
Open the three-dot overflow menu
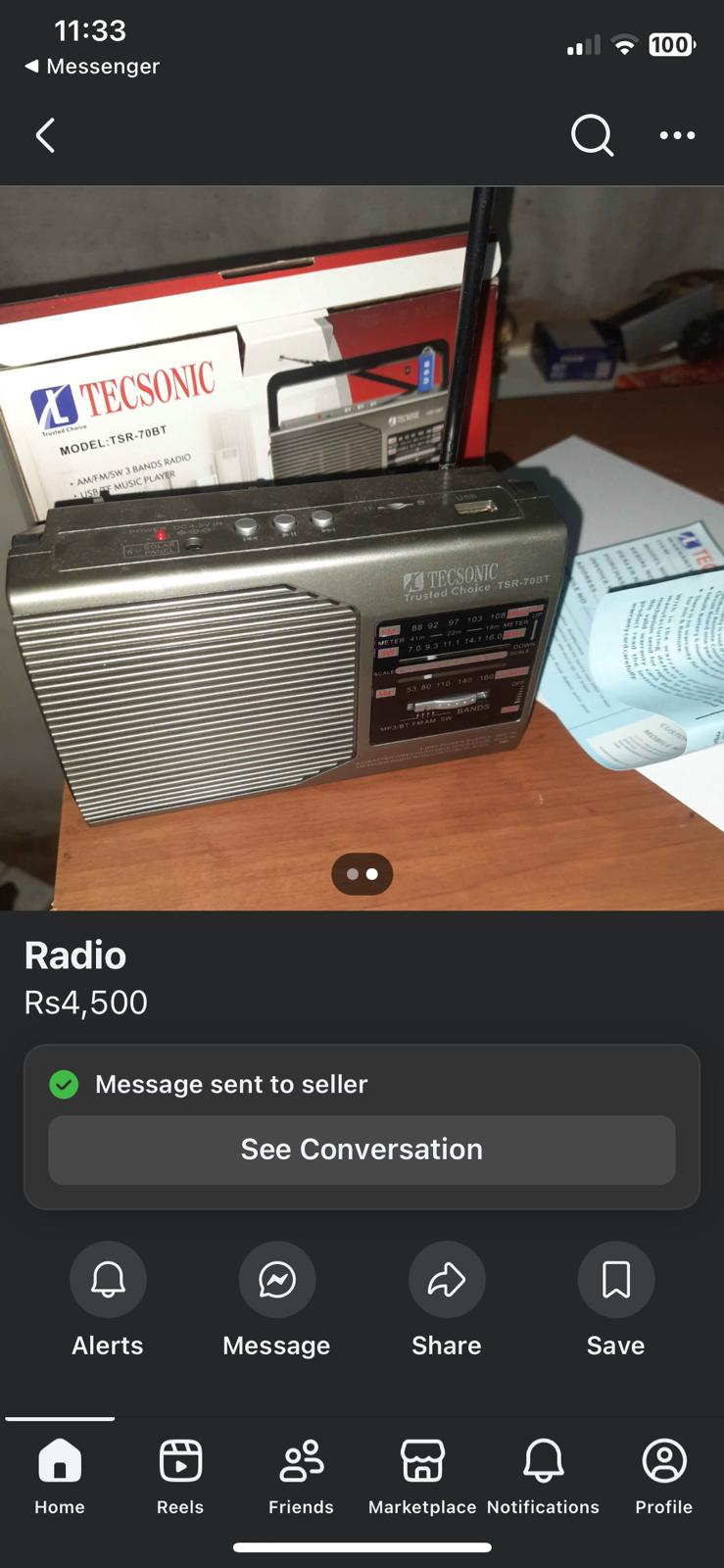coord(677,135)
